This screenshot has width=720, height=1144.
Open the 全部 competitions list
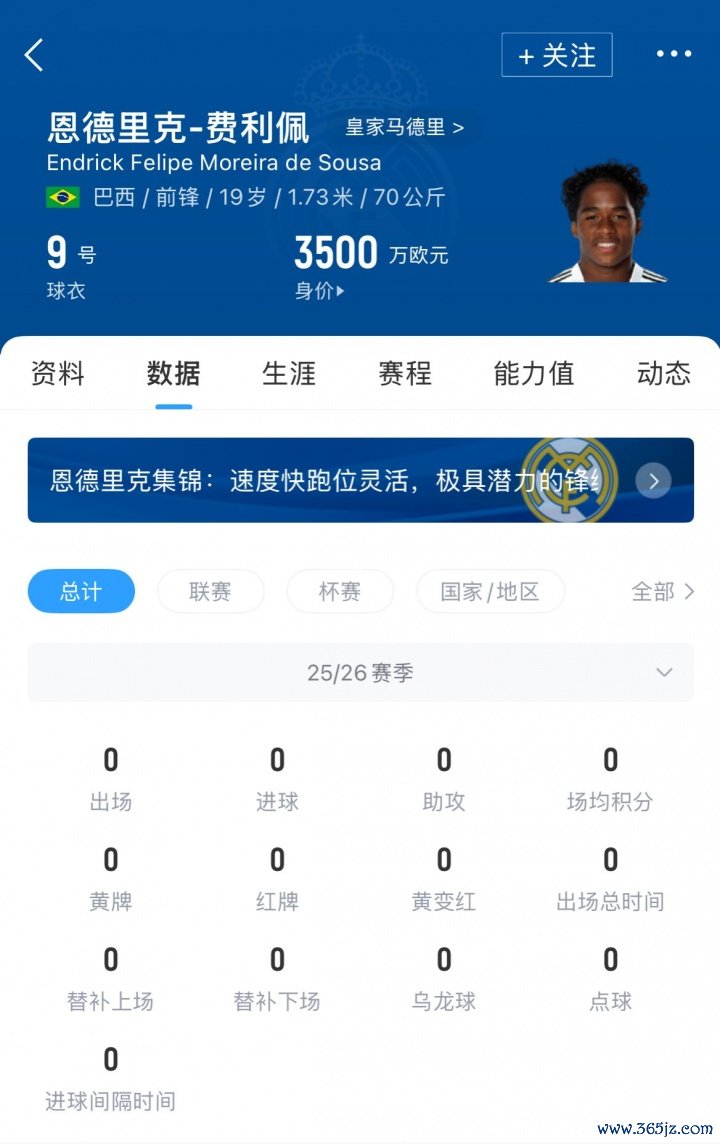tap(662, 591)
